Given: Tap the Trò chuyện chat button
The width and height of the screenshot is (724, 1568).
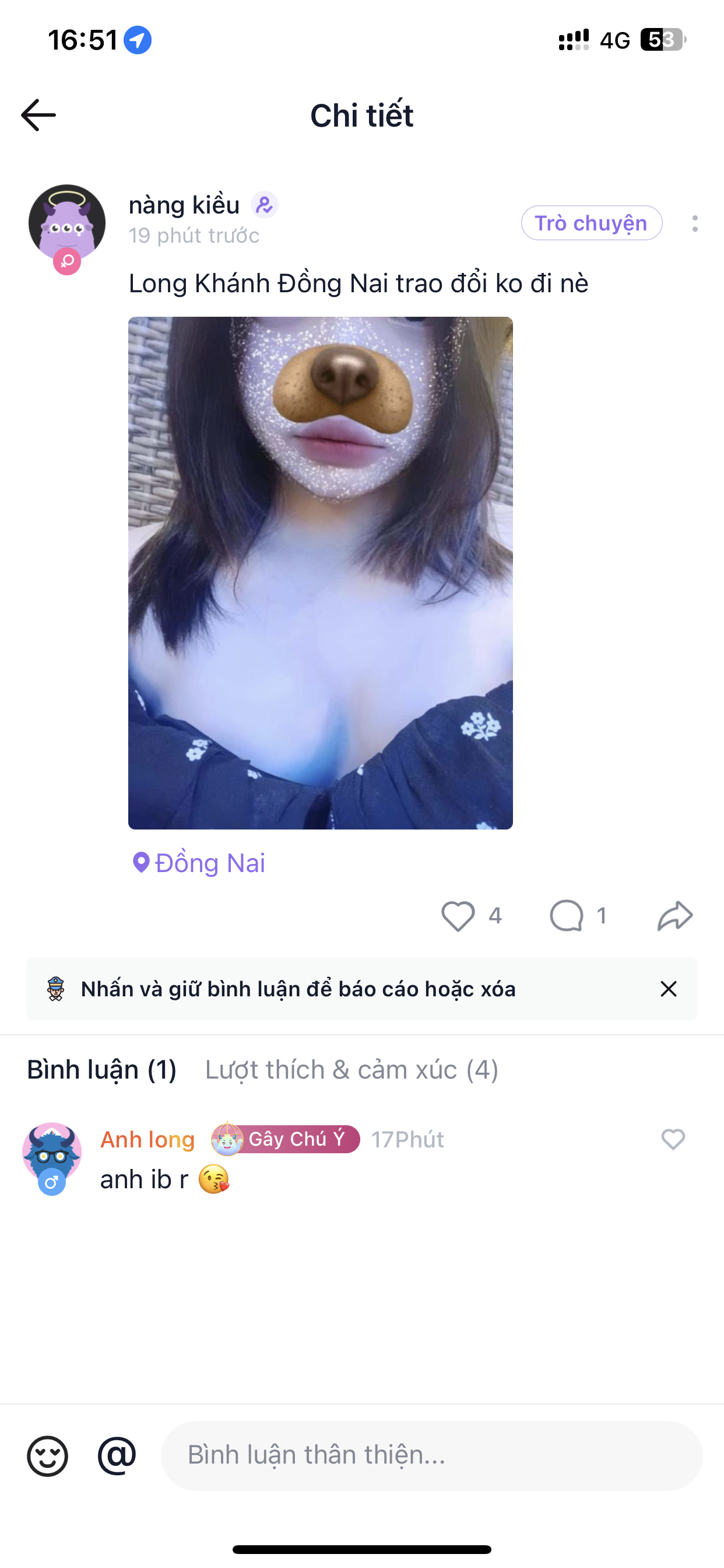Looking at the screenshot, I should 591,223.
